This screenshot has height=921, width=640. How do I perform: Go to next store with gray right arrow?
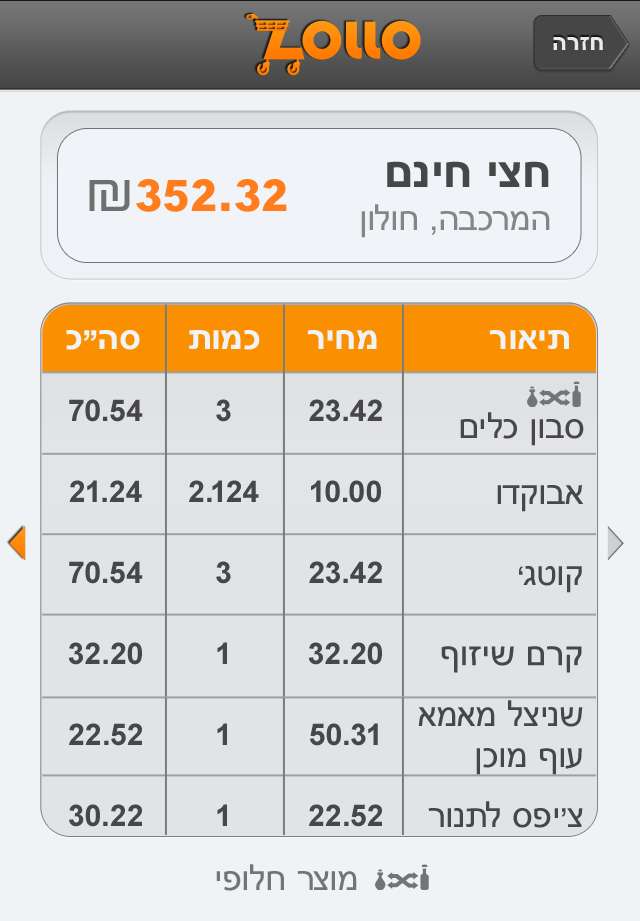click(x=616, y=542)
